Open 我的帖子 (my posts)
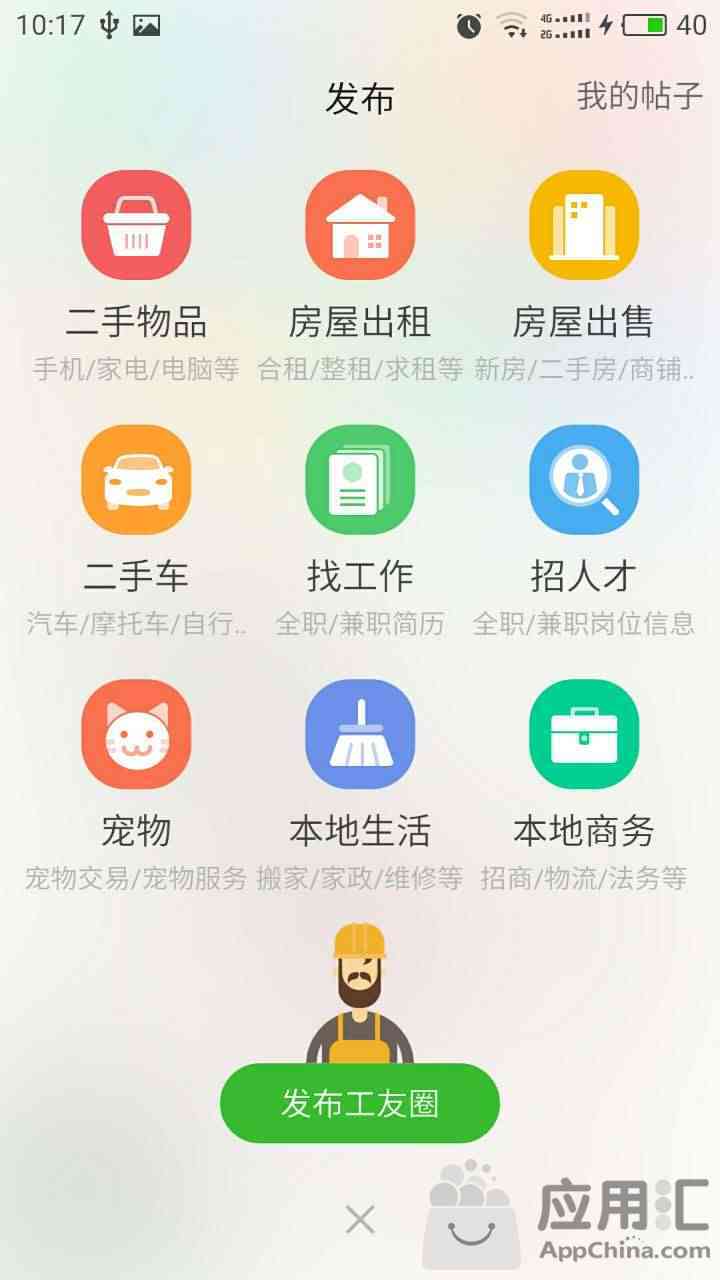This screenshot has width=720, height=1280. pyautogui.click(x=639, y=96)
